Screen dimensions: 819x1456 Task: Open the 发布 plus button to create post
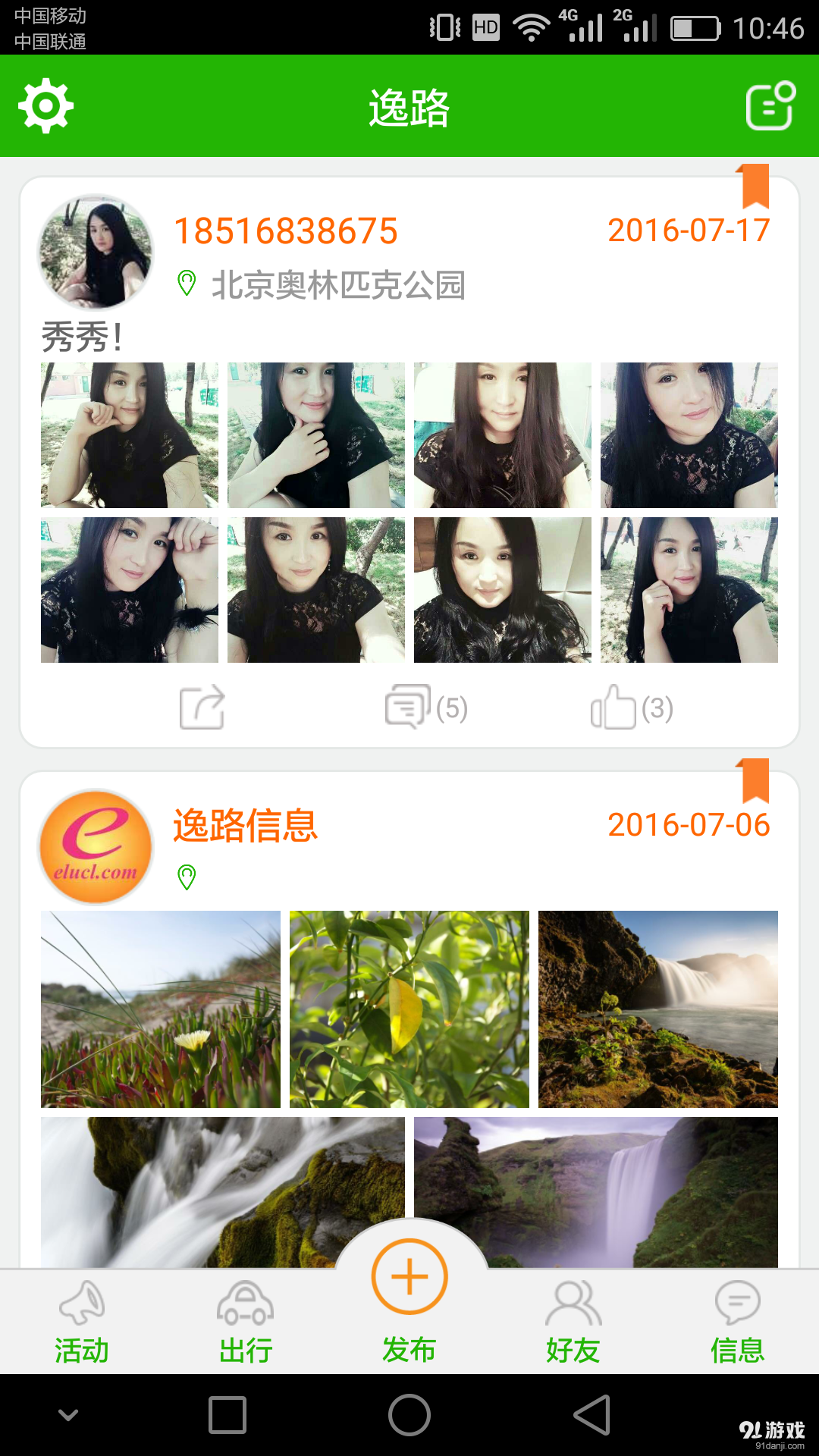[x=409, y=1276]
